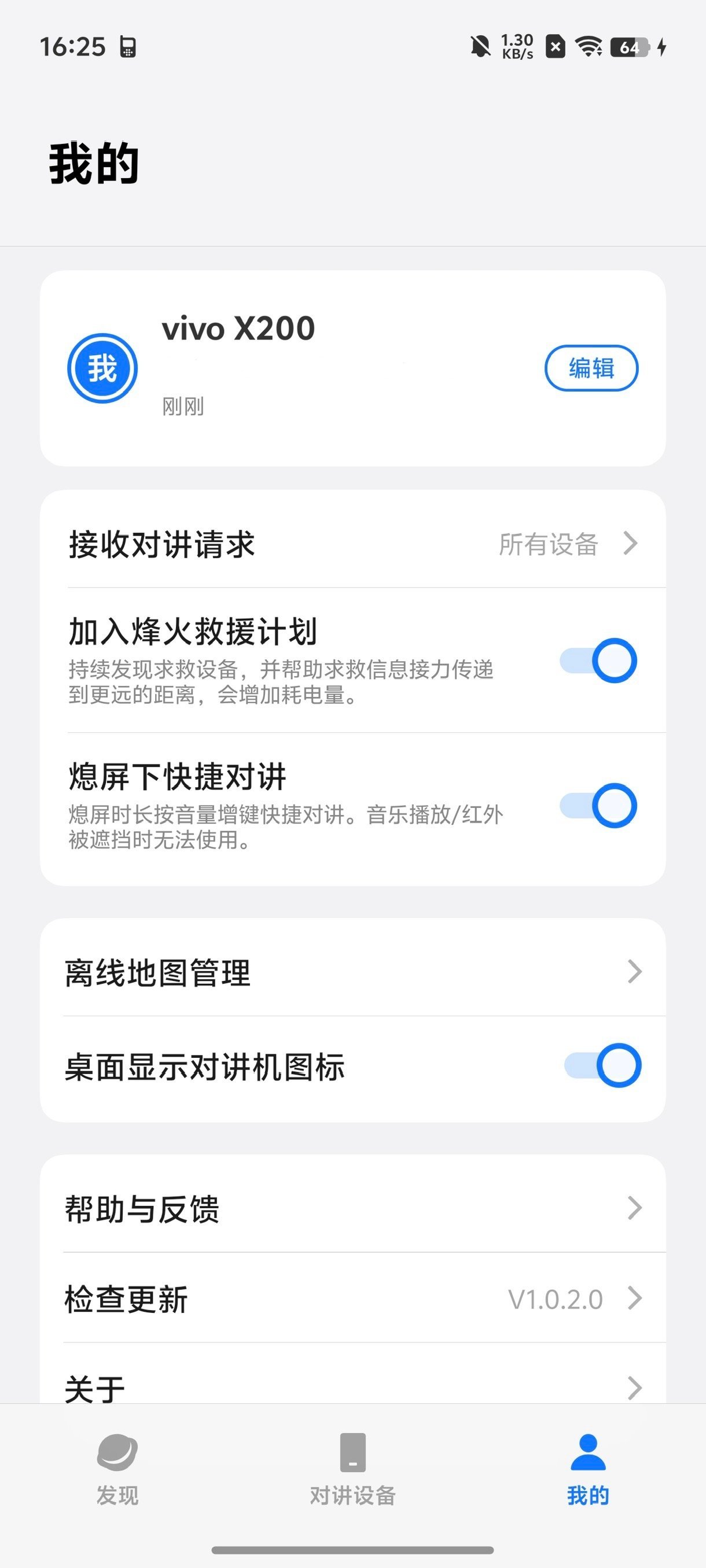The height and width of the screenshot is (1568, 706).
Task: Open 帮助与反馈
Action: tap(352, 1208)
